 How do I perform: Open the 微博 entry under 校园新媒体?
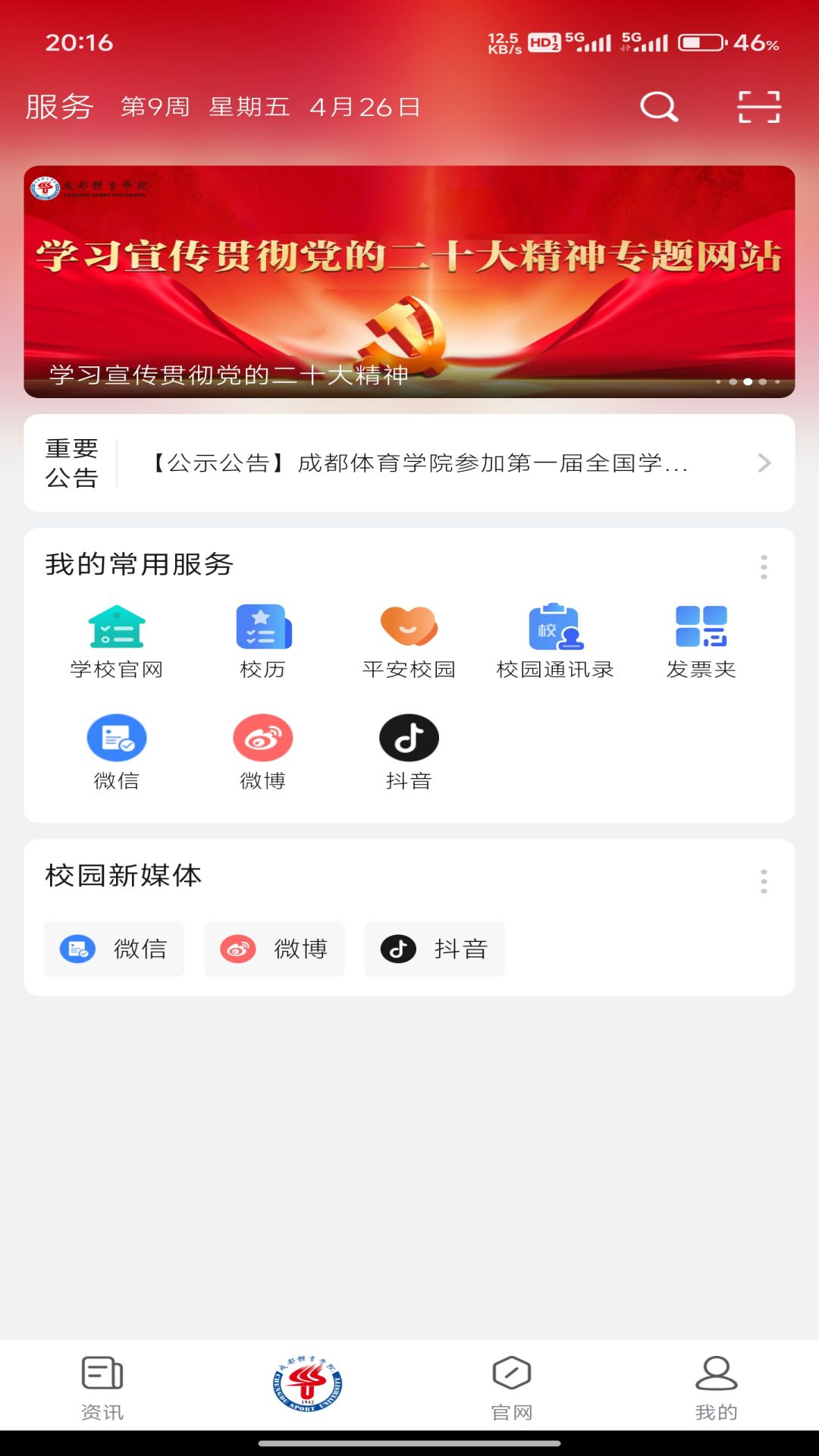point(274,949)
